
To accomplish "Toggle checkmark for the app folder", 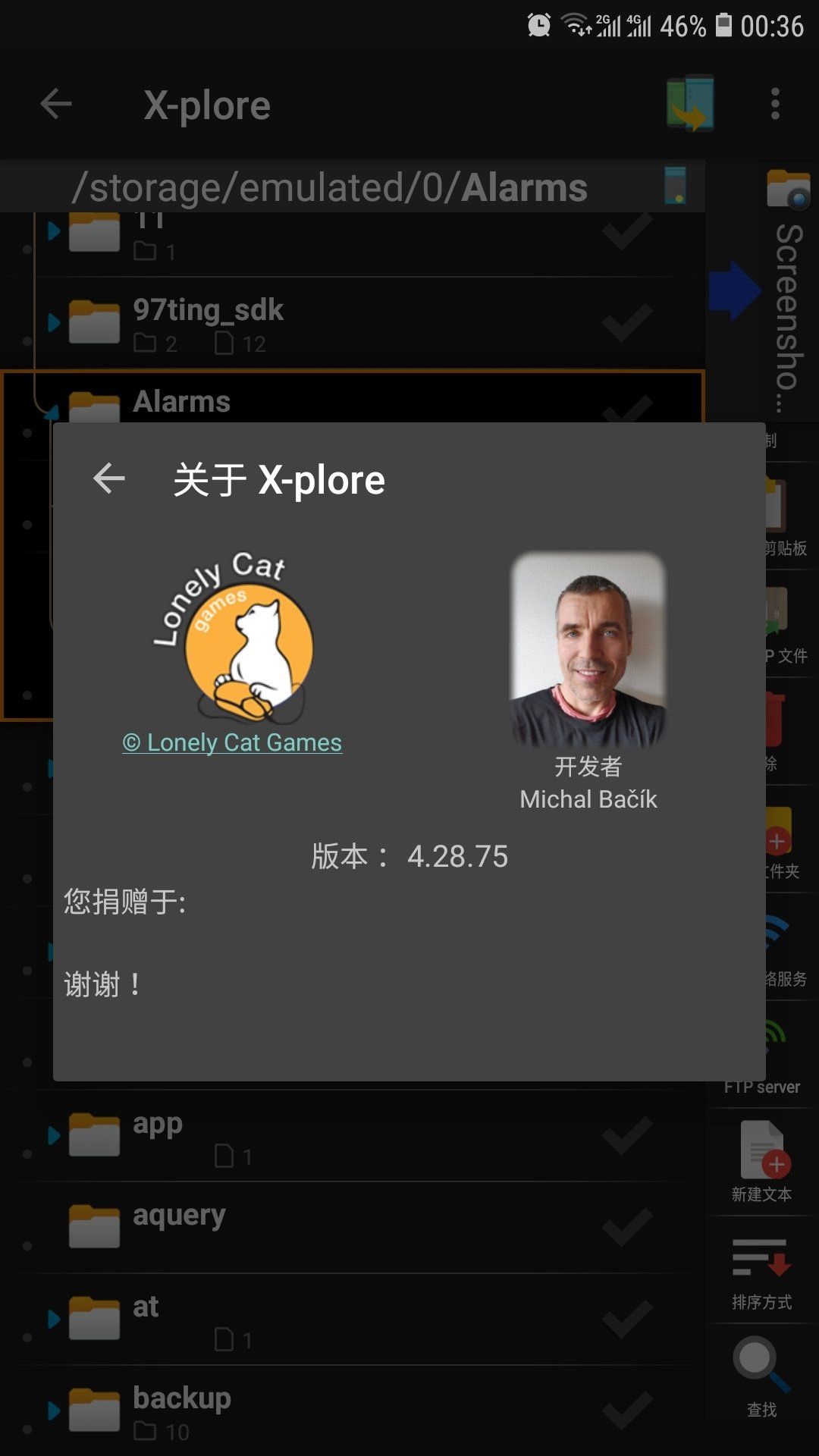I will (626, 1135).
